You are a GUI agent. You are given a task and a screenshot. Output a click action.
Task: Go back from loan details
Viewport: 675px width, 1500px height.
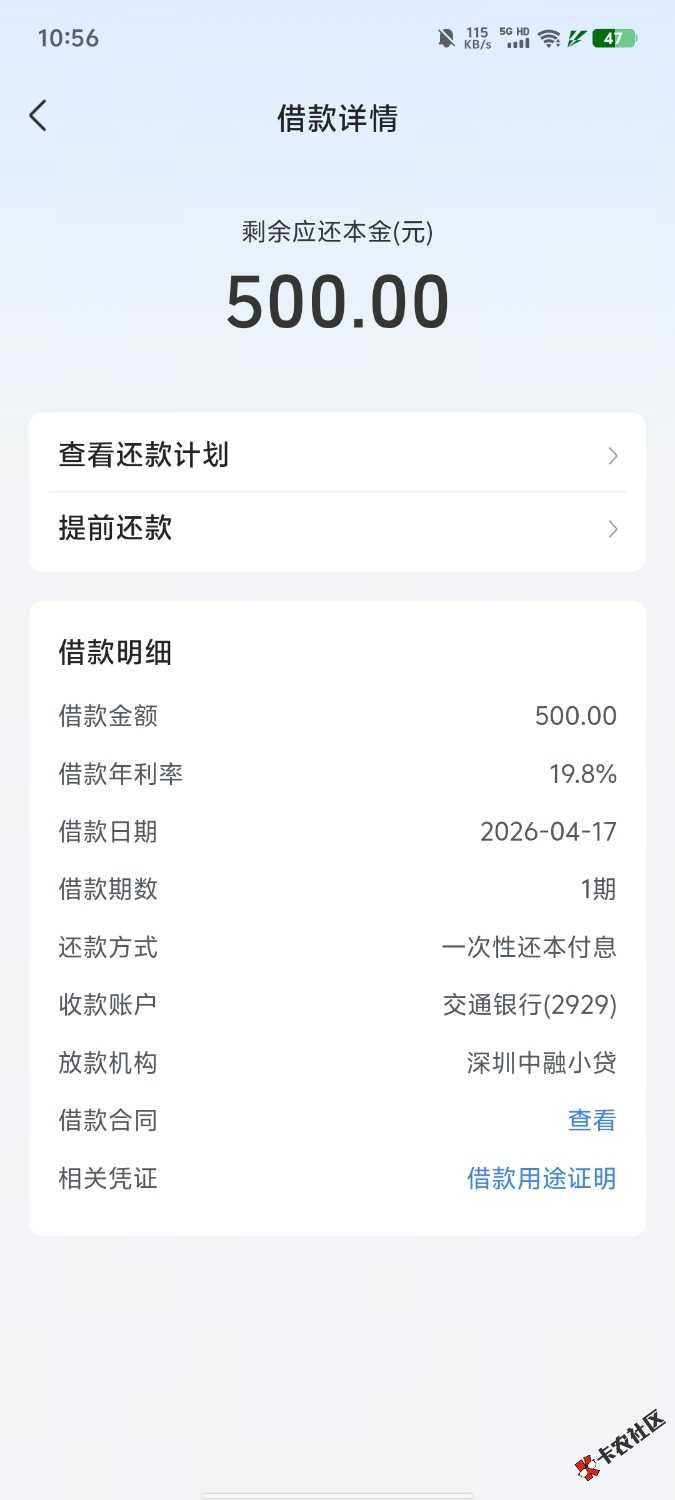(x=38, y=117)
